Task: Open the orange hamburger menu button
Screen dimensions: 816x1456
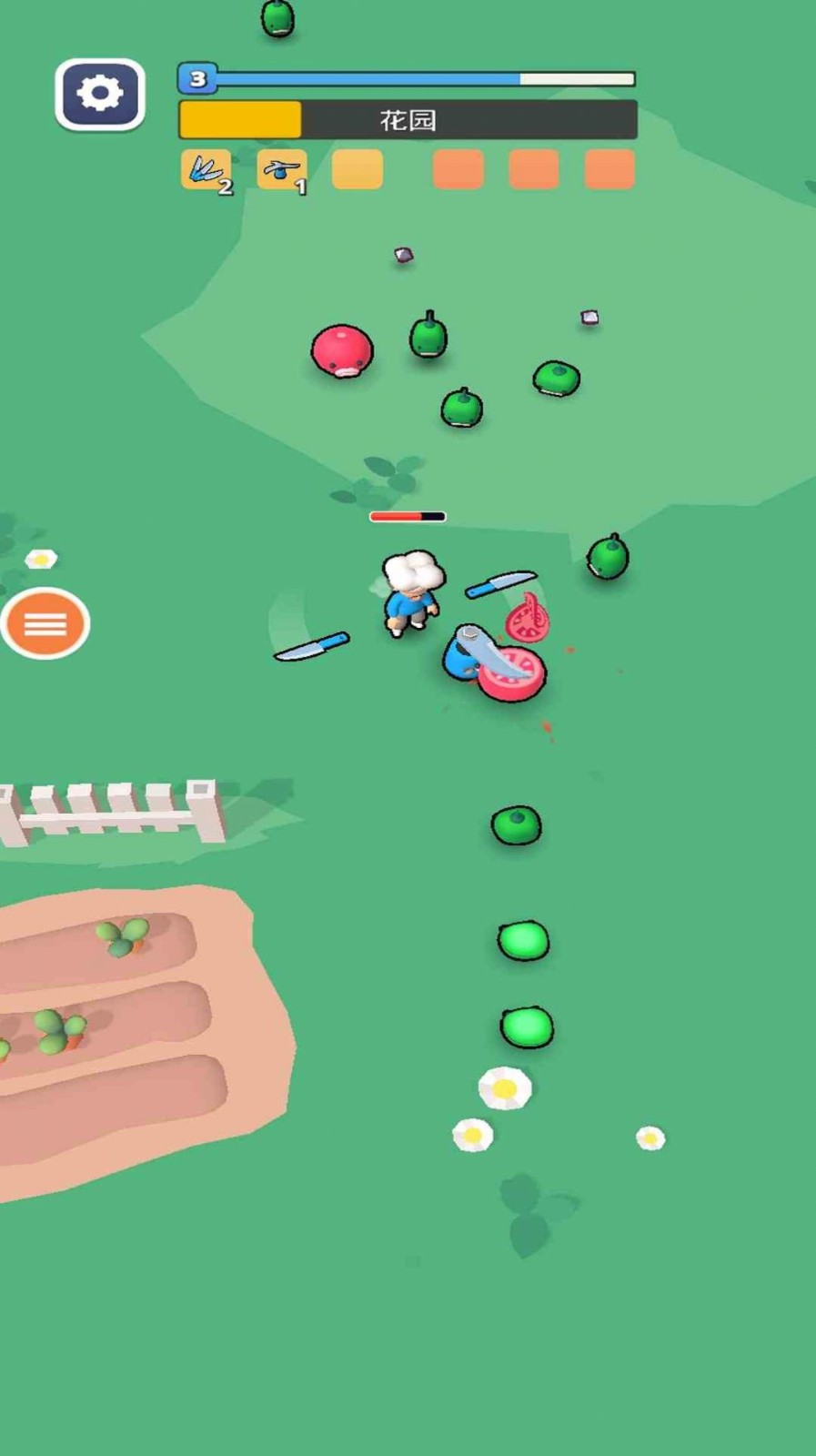Action: pyautogui.click(x=45, y=624)
